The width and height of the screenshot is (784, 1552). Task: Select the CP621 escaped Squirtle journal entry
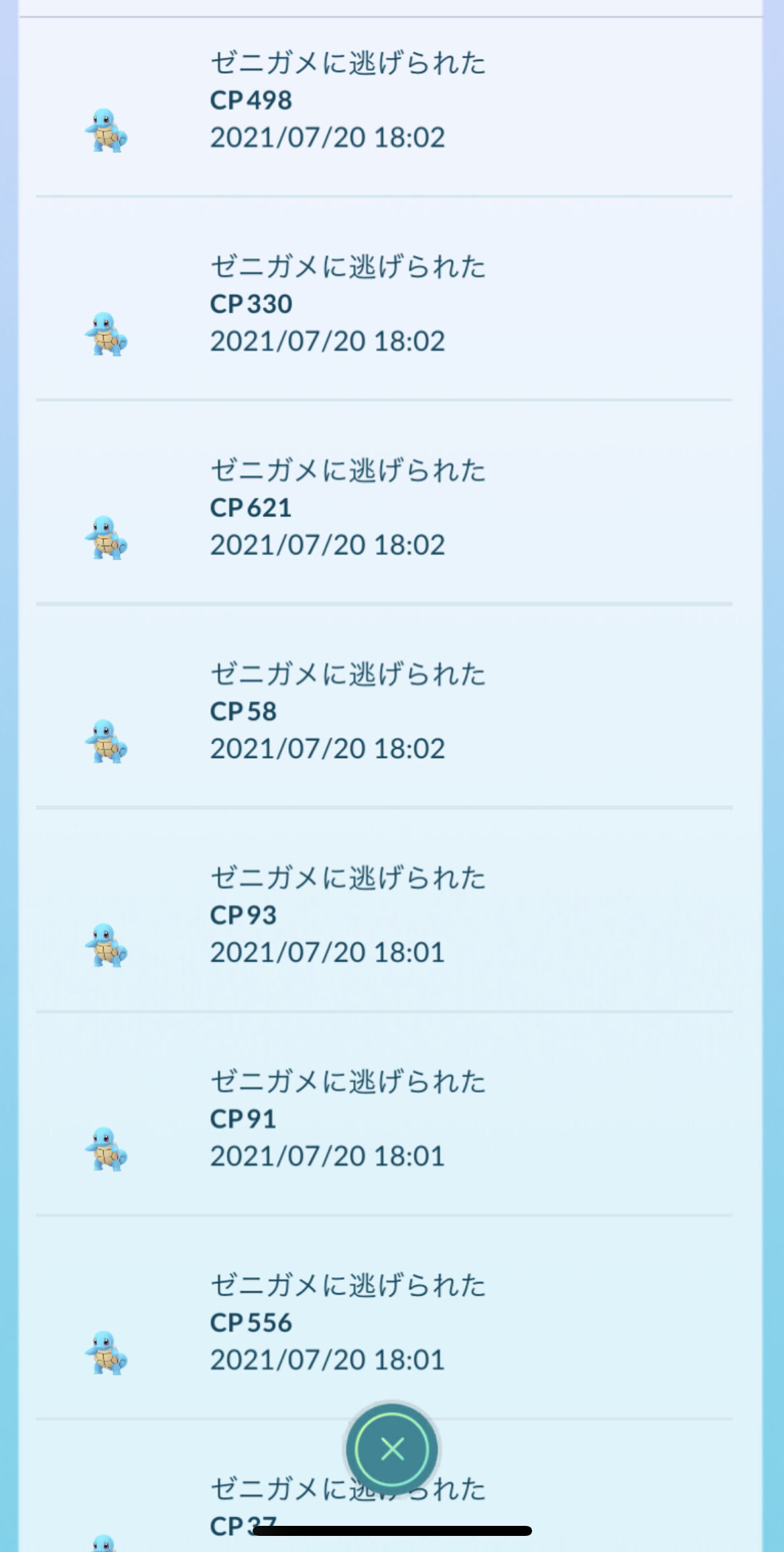(x=348, y=508)
